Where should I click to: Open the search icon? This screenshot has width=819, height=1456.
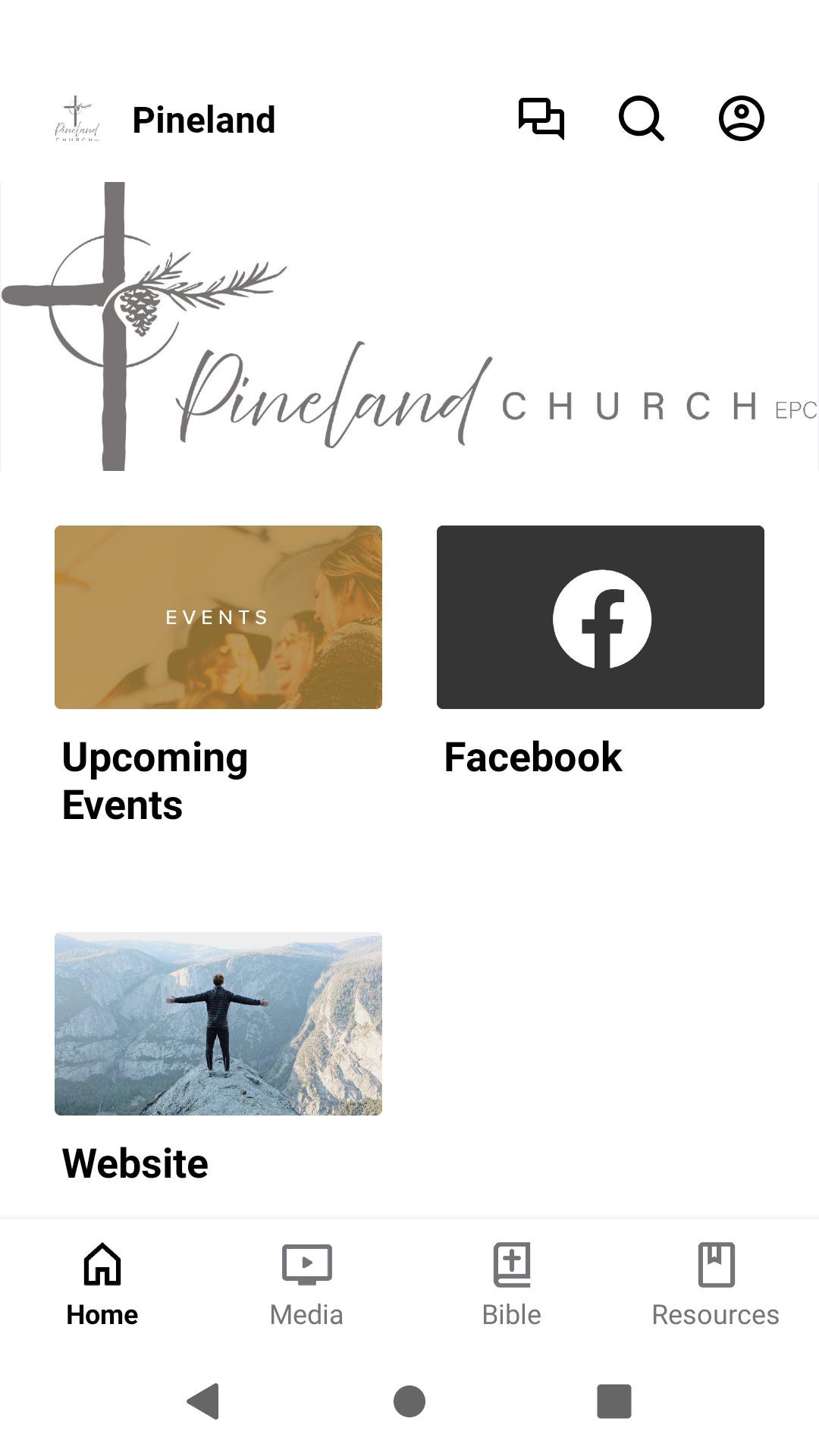641,119
